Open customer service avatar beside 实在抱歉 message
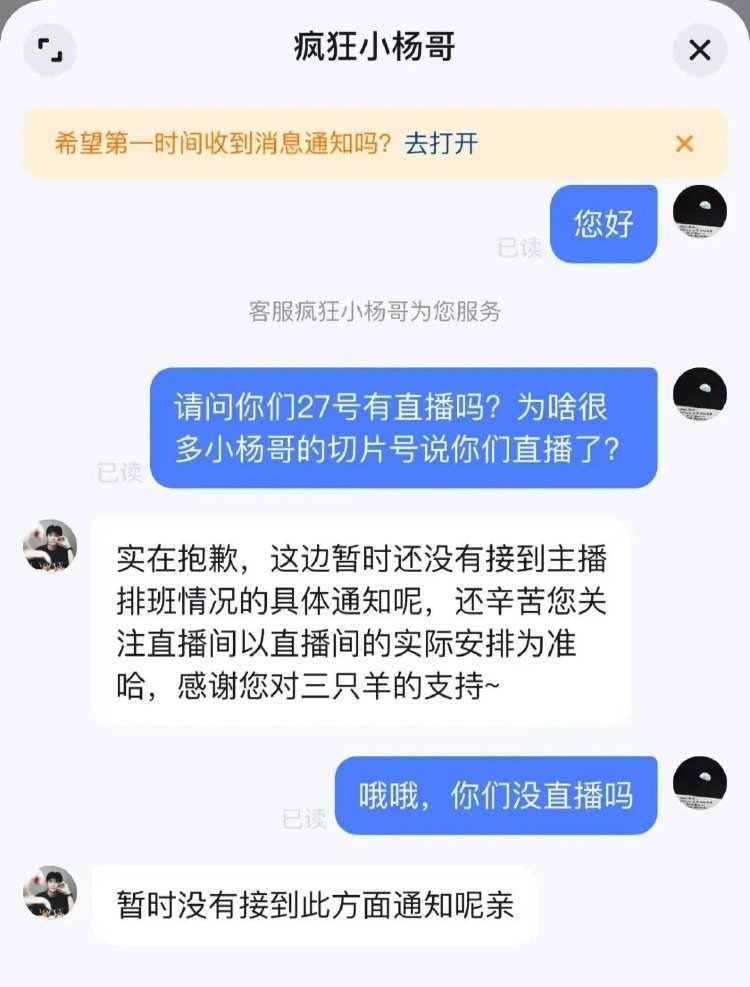Screen dimensions: 750x987 (50, 546)
